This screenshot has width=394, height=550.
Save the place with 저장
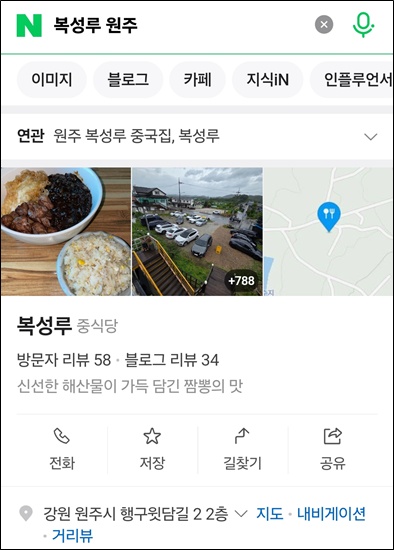[152, 449]
